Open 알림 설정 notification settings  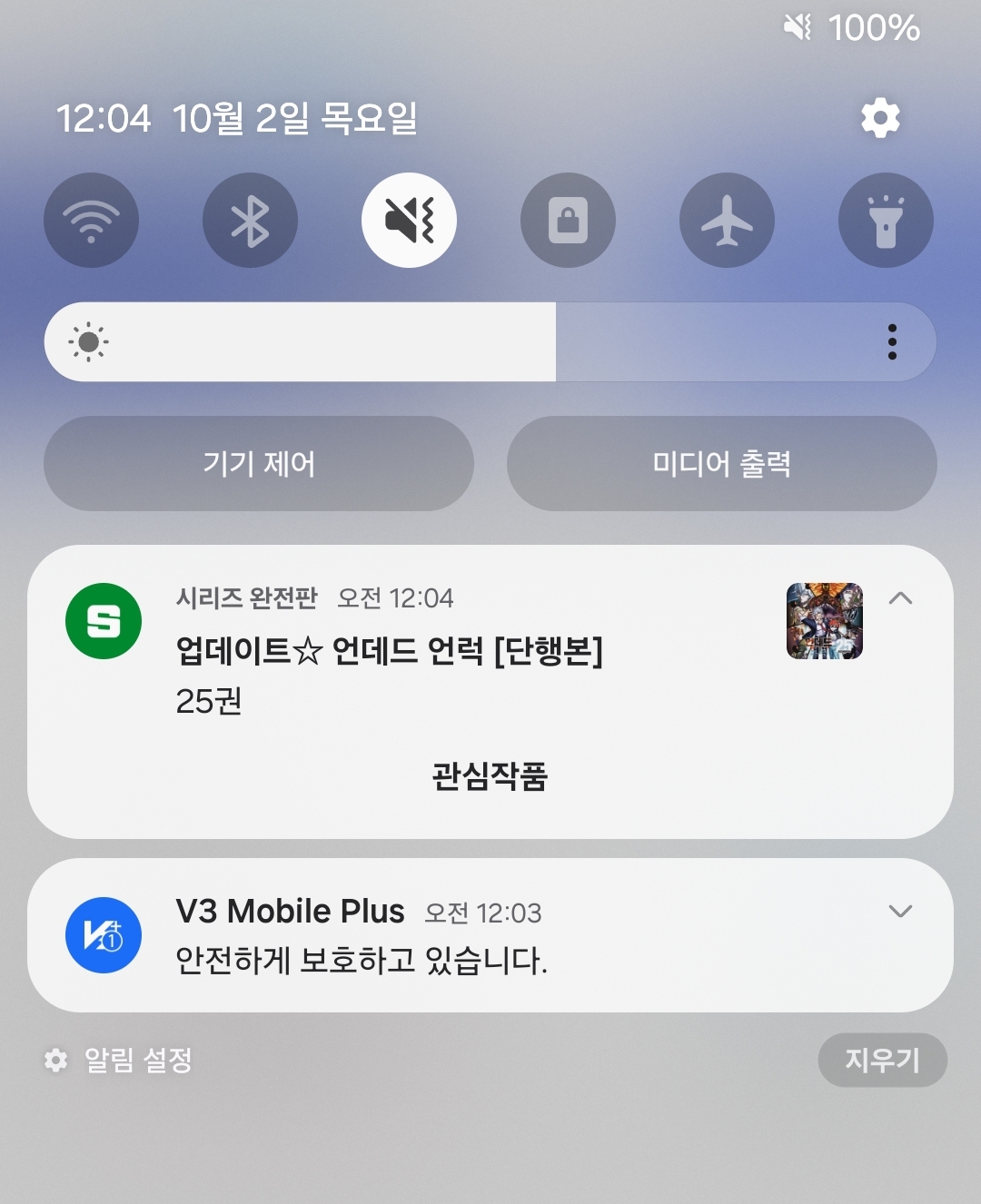(x=120, y=1060)
